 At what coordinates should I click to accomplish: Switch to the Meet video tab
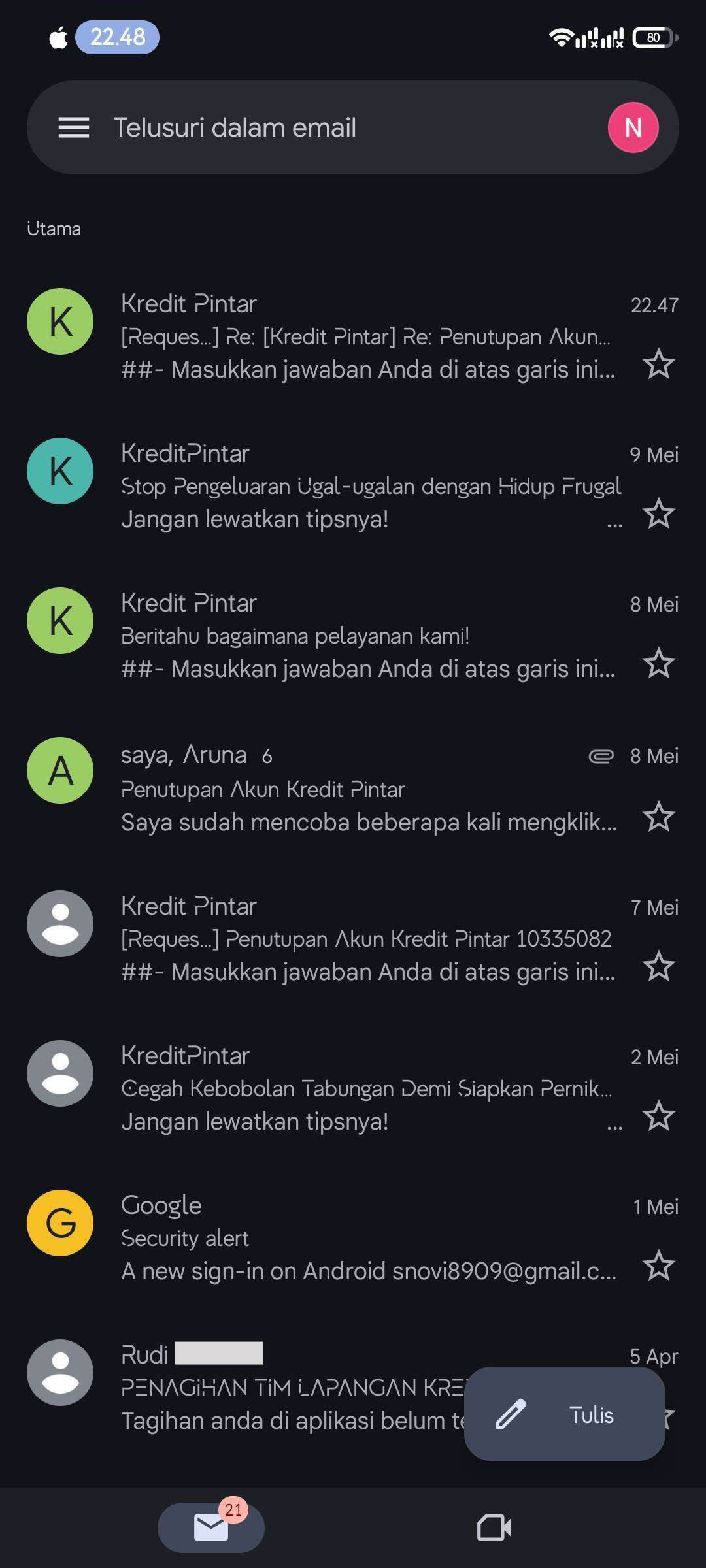(x=494, y=1527)
